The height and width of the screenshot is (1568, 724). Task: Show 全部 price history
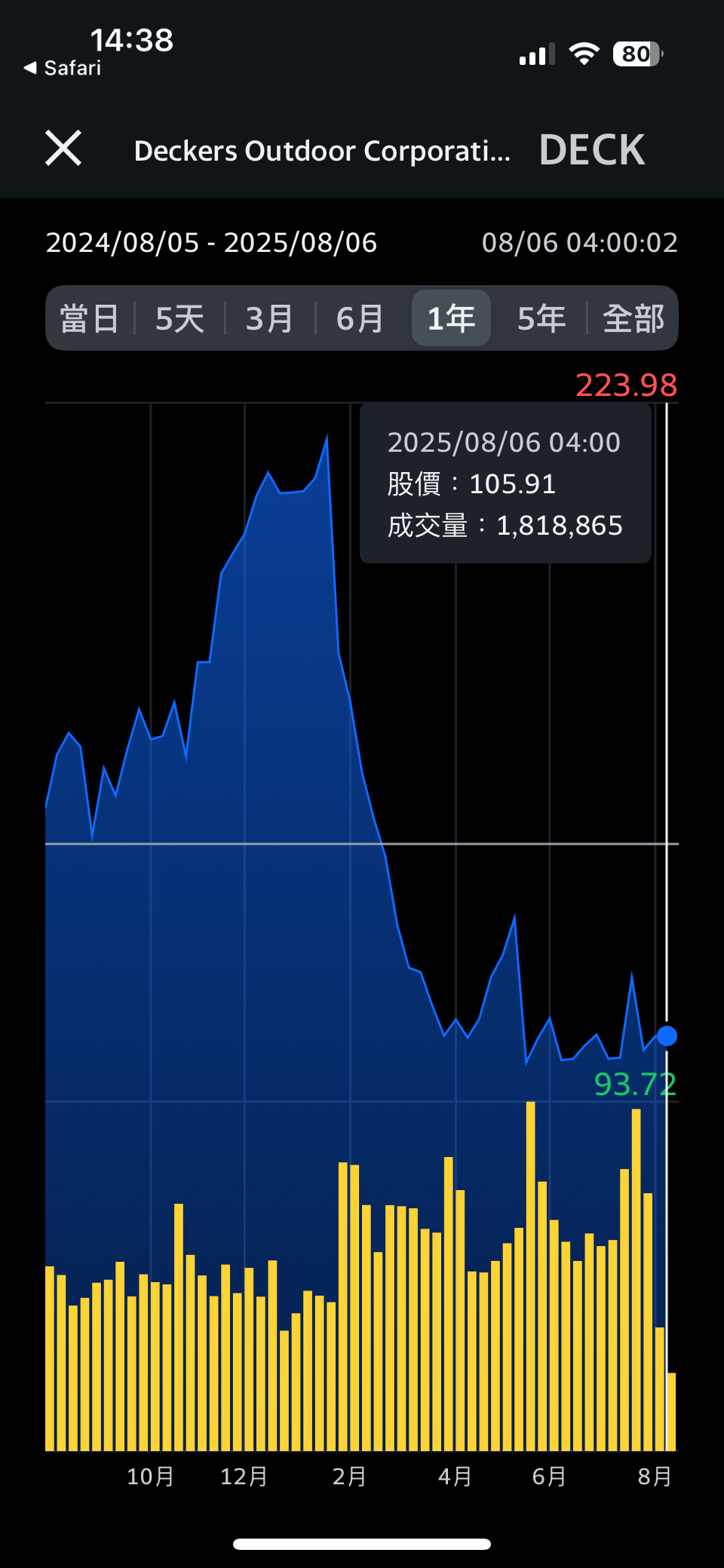(633, 318)
